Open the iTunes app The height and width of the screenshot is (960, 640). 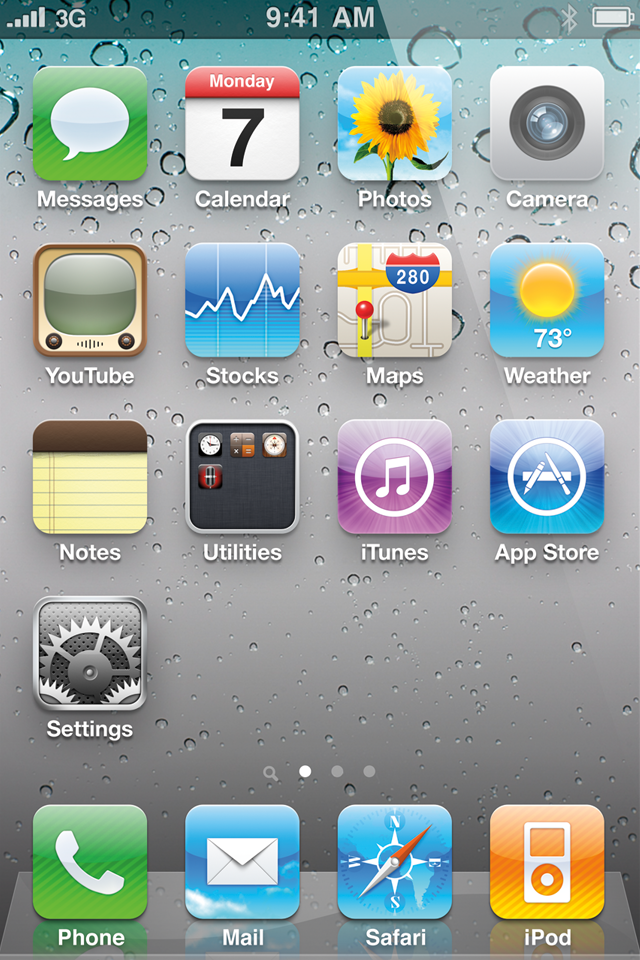pos(394,477)
